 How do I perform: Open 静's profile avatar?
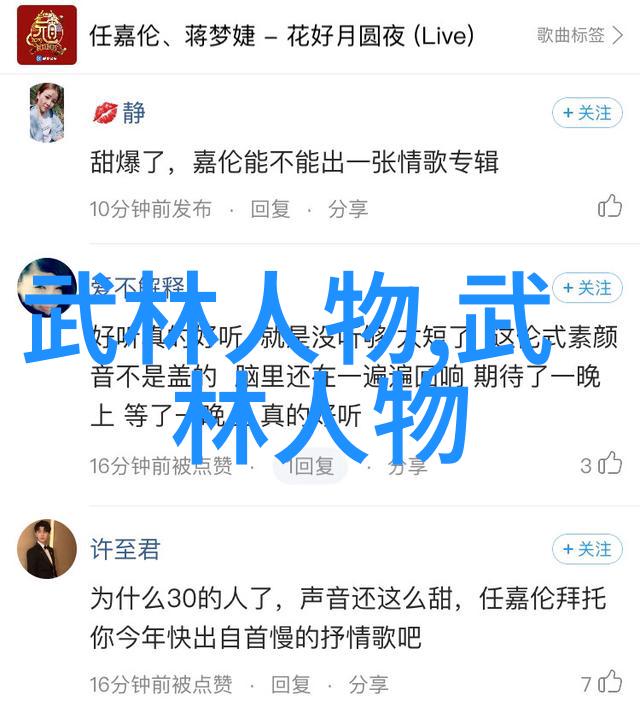tap(47, 113)
